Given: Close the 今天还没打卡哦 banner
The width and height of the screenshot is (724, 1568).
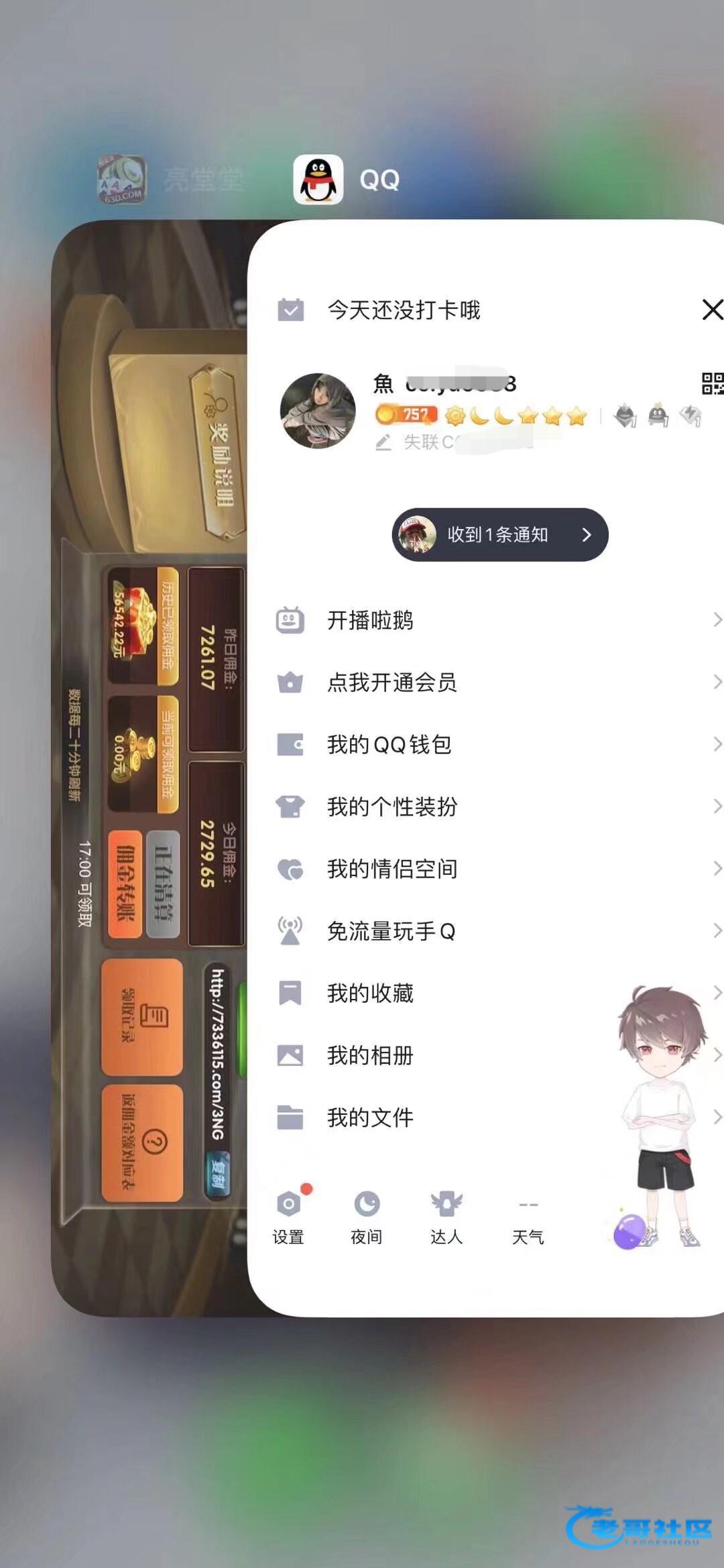Looking at the screenshot, I should (x=712, y=310).
